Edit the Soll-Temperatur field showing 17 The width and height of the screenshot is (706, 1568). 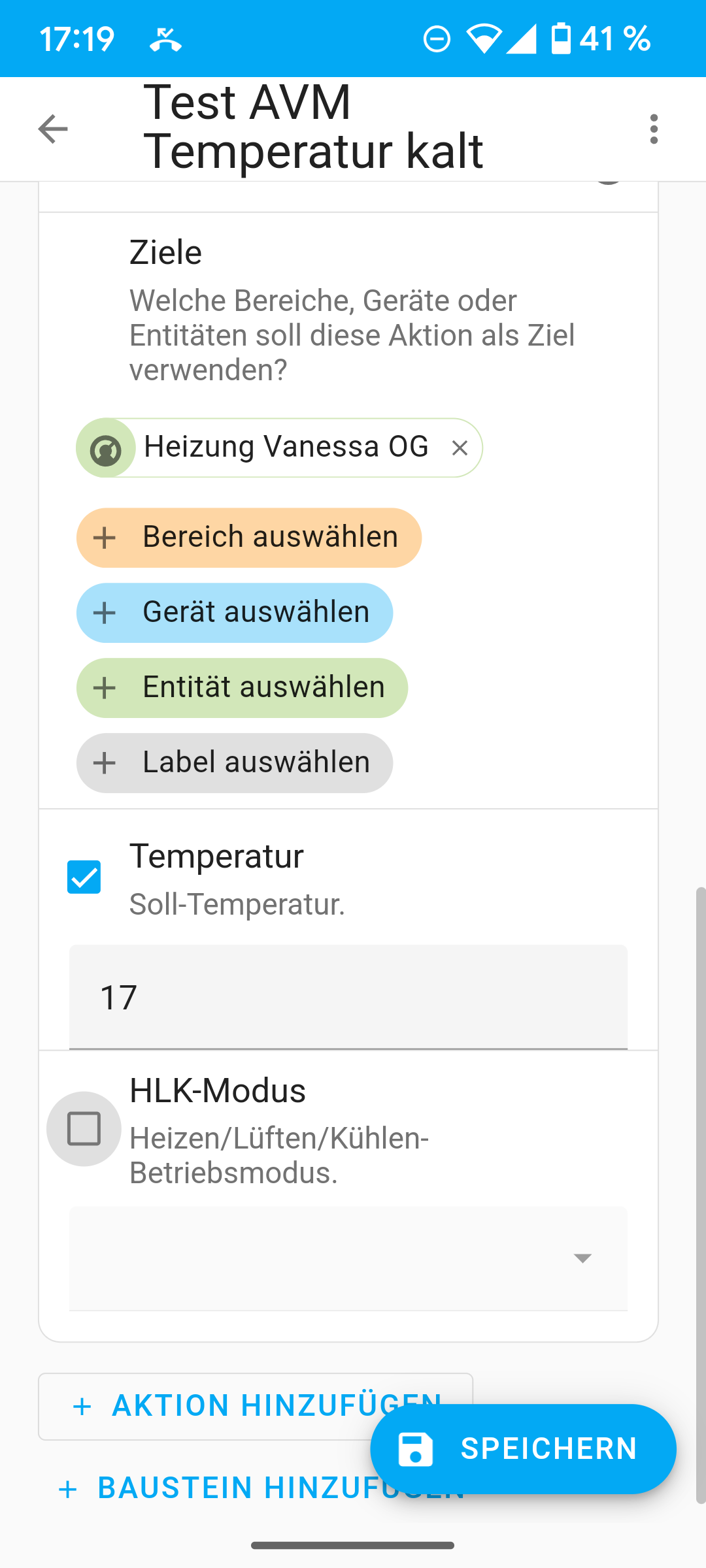(x=348, y=997)
